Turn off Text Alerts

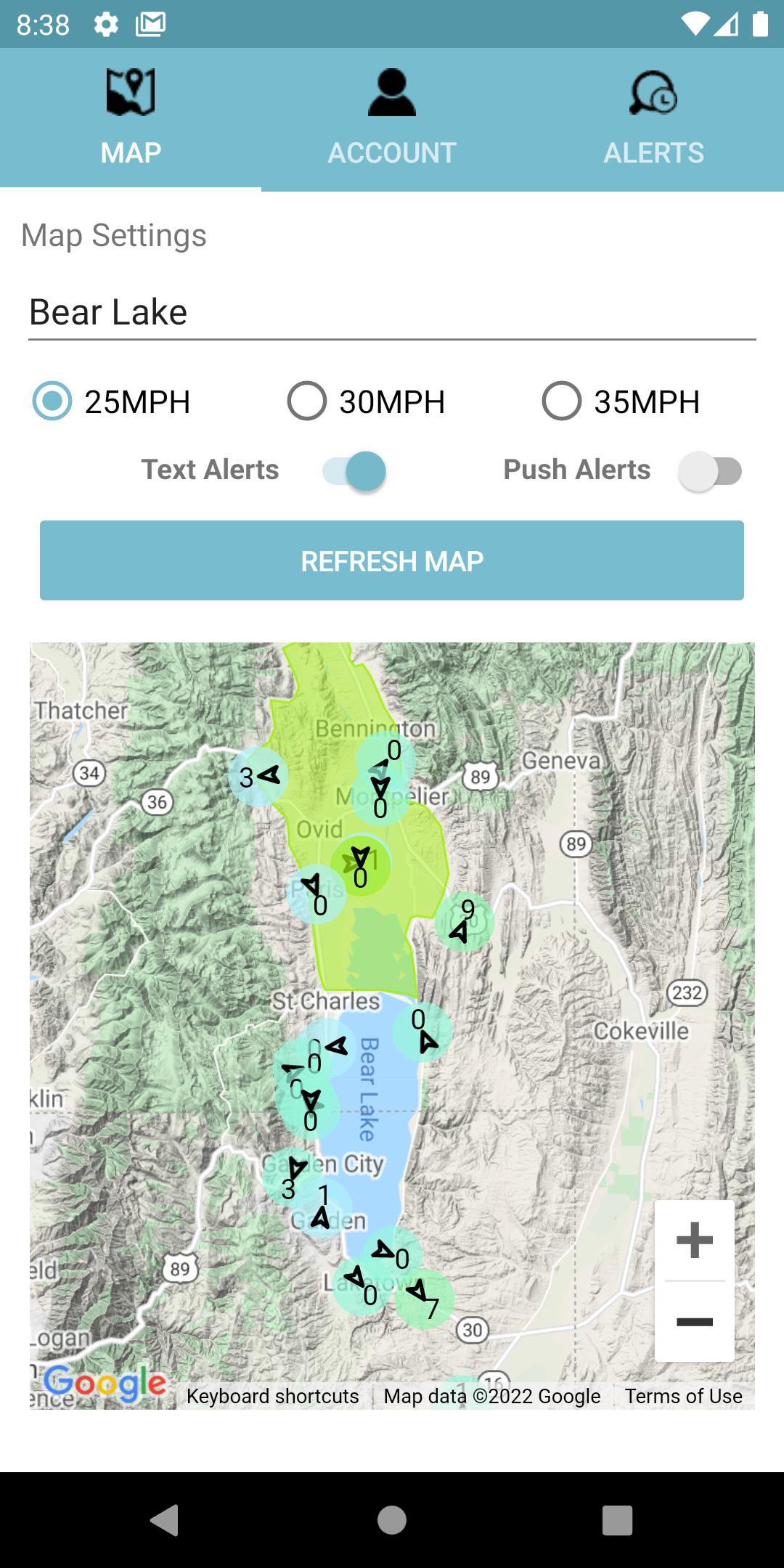coord(356,471)
